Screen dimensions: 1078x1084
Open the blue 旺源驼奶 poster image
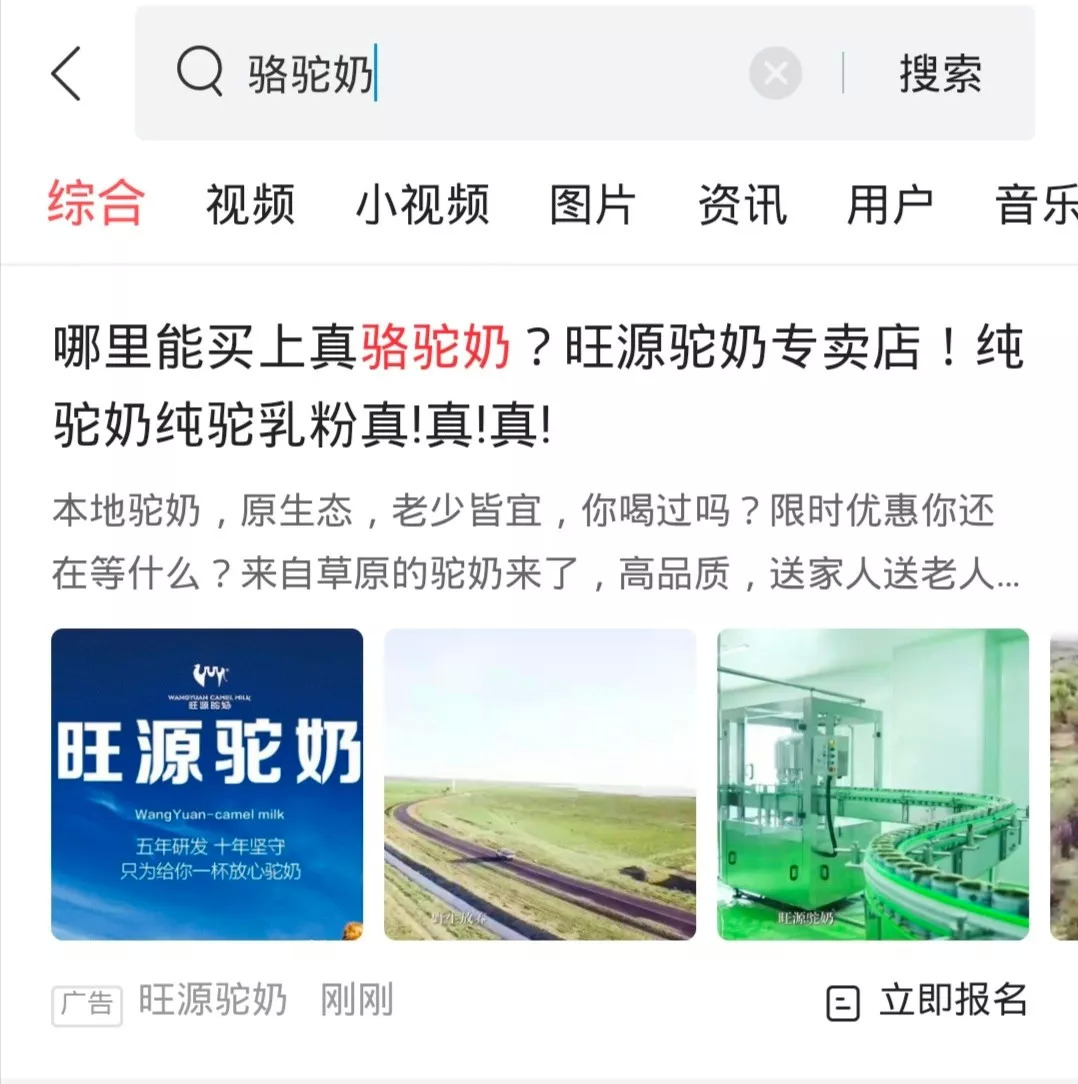click(207, 784)
